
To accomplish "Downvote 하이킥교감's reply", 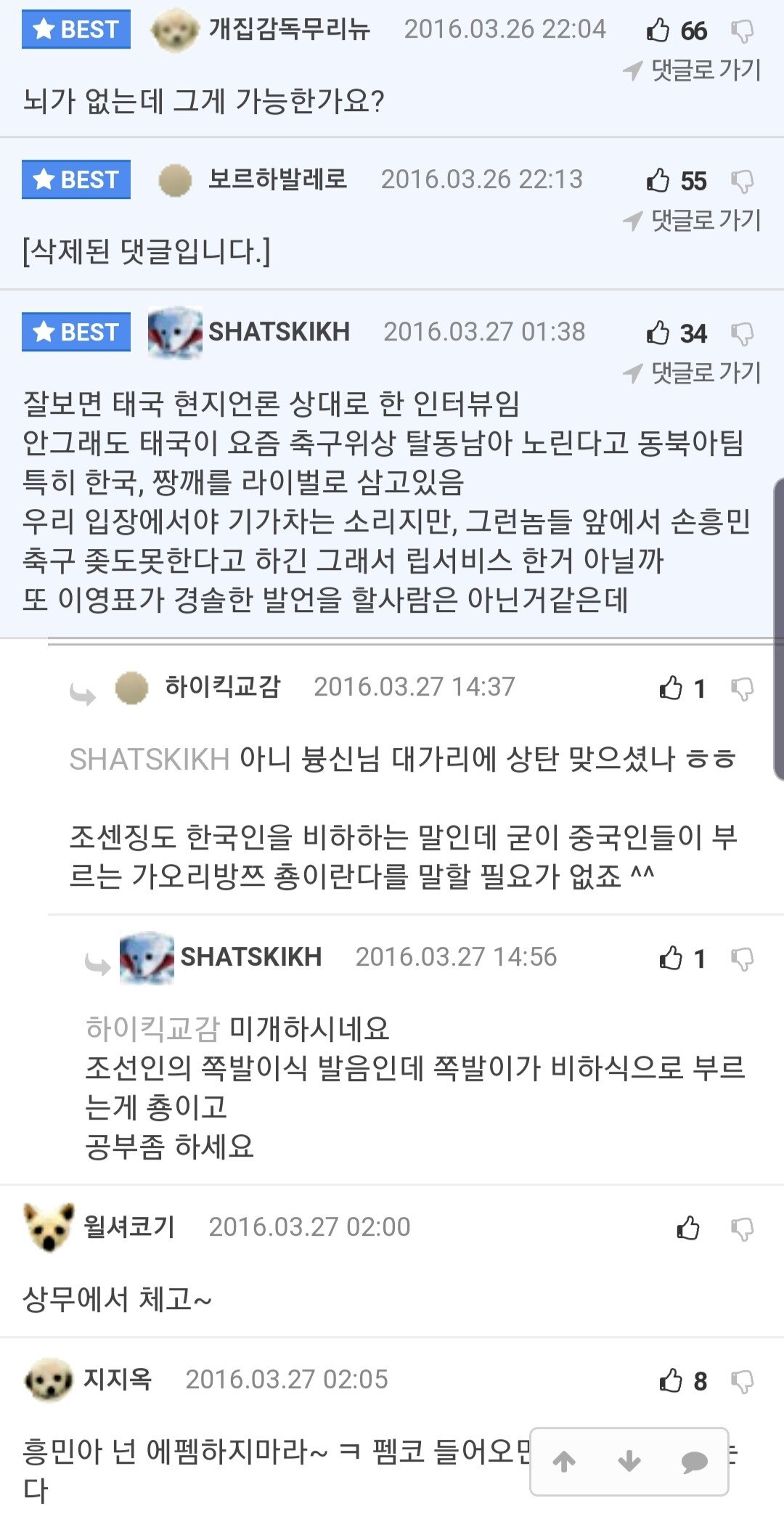I will 742,688.
